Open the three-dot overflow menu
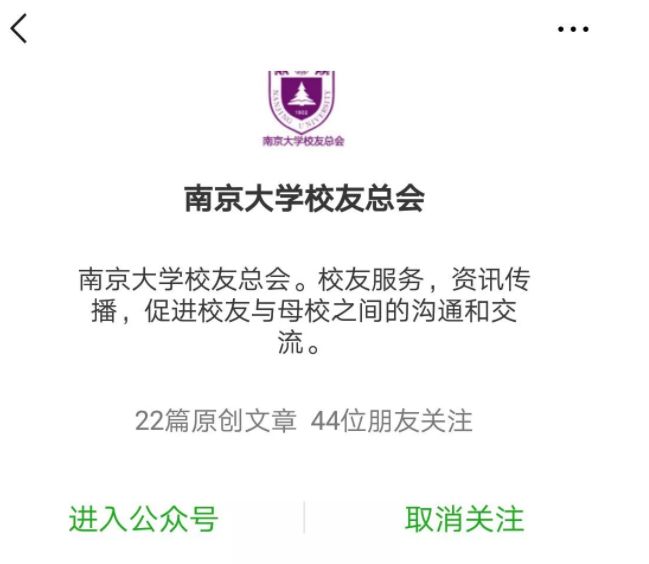Image resolution: width=649 pixels, height=564 pixels. coord(572,30)
